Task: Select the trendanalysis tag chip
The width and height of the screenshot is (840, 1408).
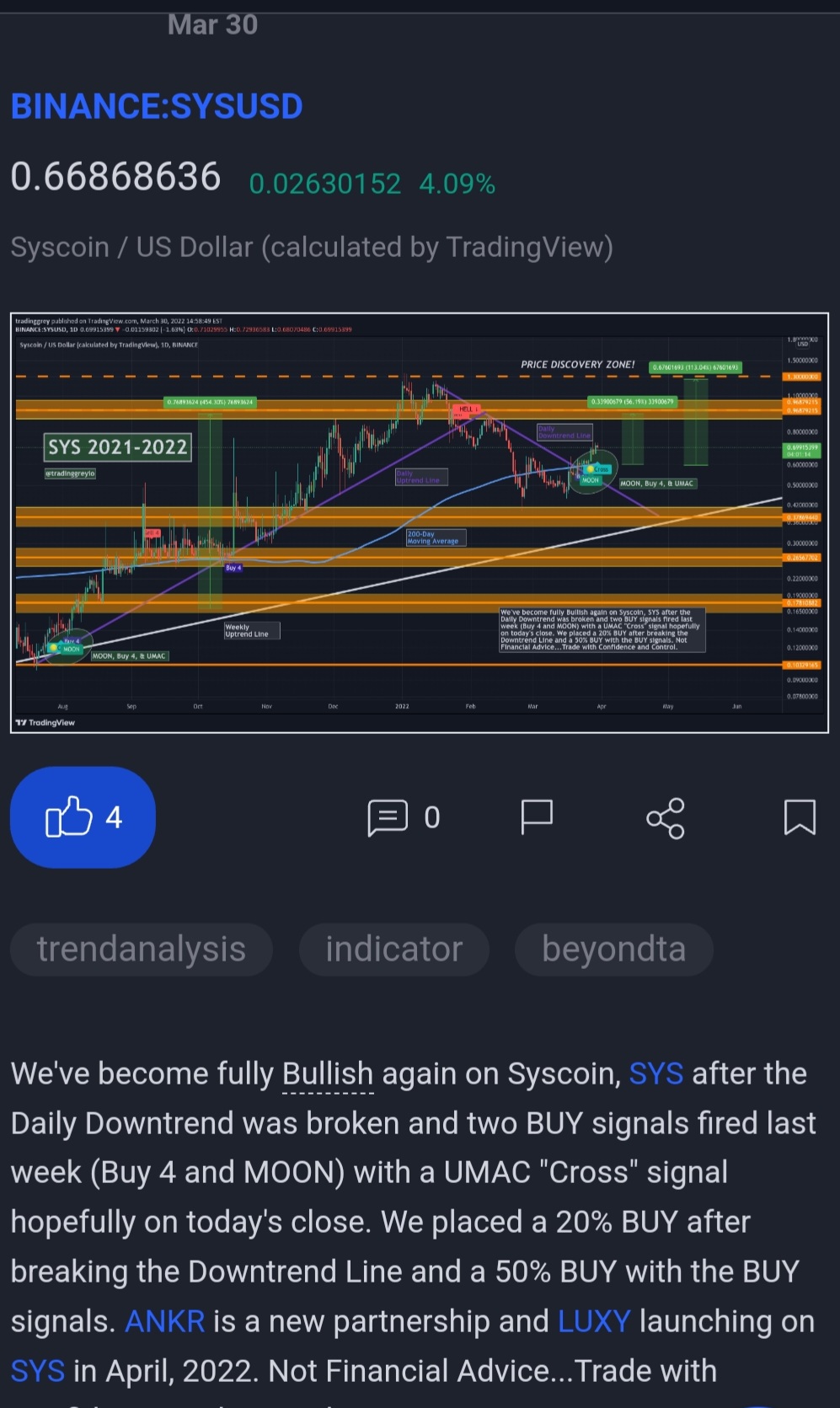Action: point(142,950)
